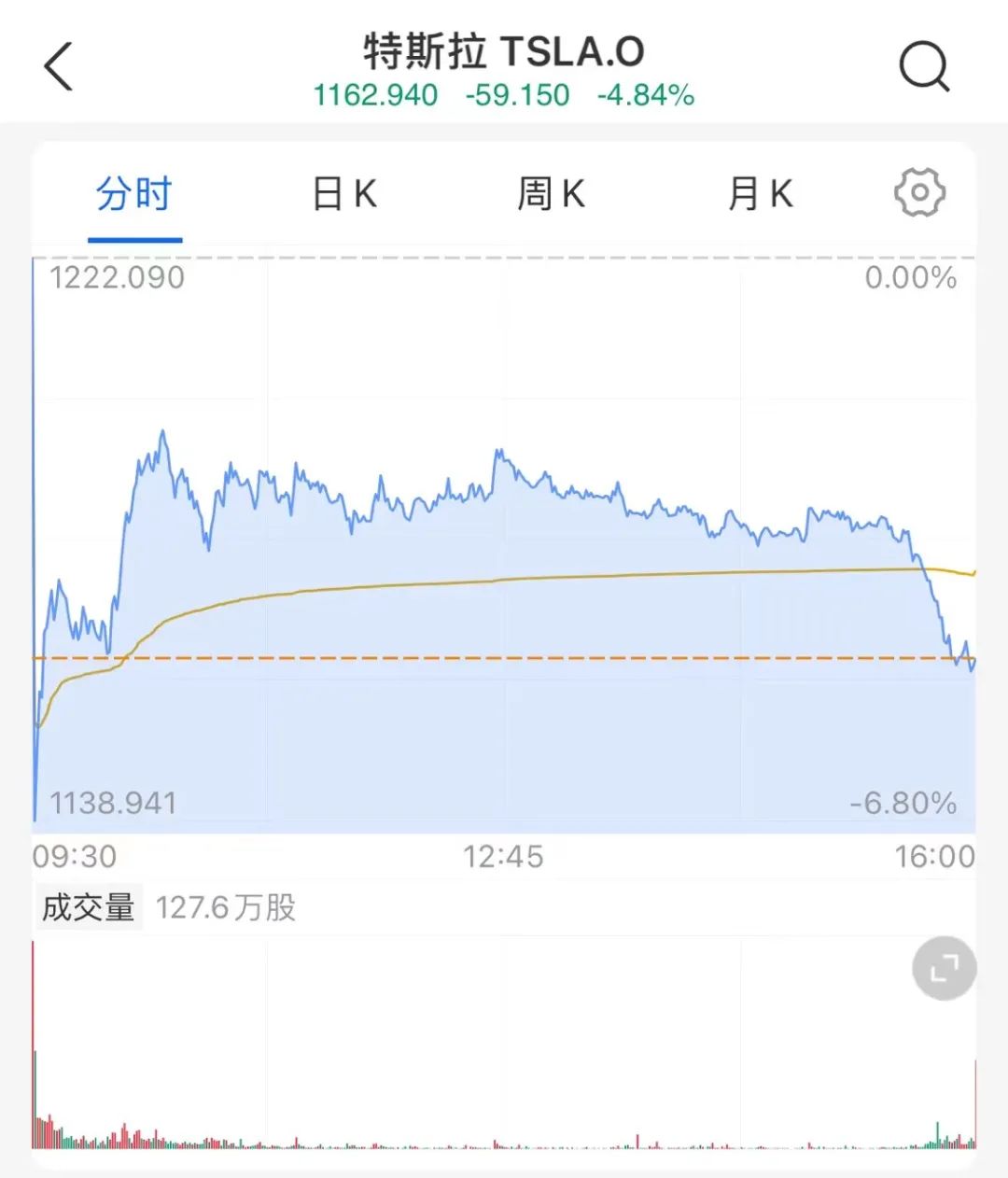The width and height of the screenshot is (1008, 1178).
Task: Go back from the Tesla stock page
Action: (x=58, y=67)
